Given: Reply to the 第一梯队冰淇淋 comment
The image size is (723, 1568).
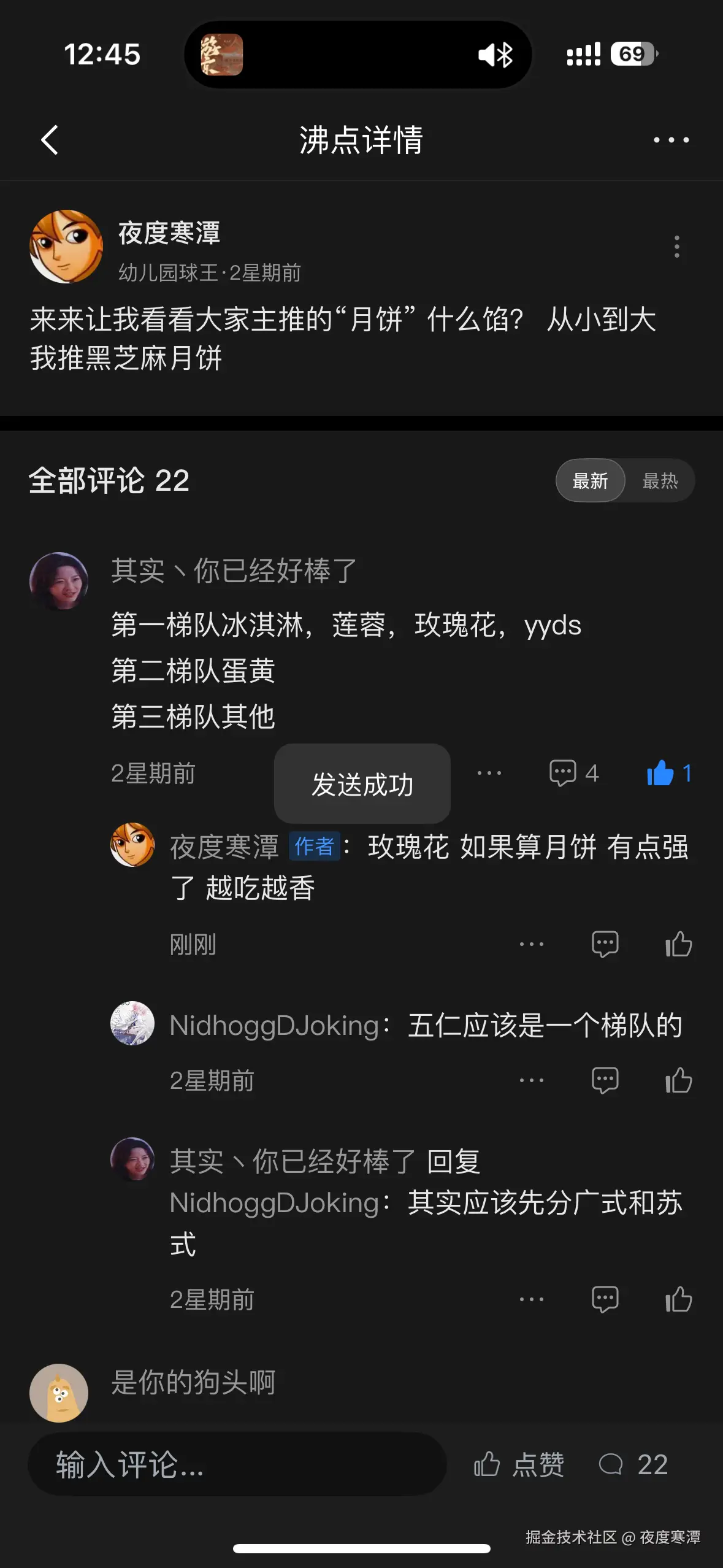Looking at the screenshot, I should pyautogui.click(x=563, y=773).
